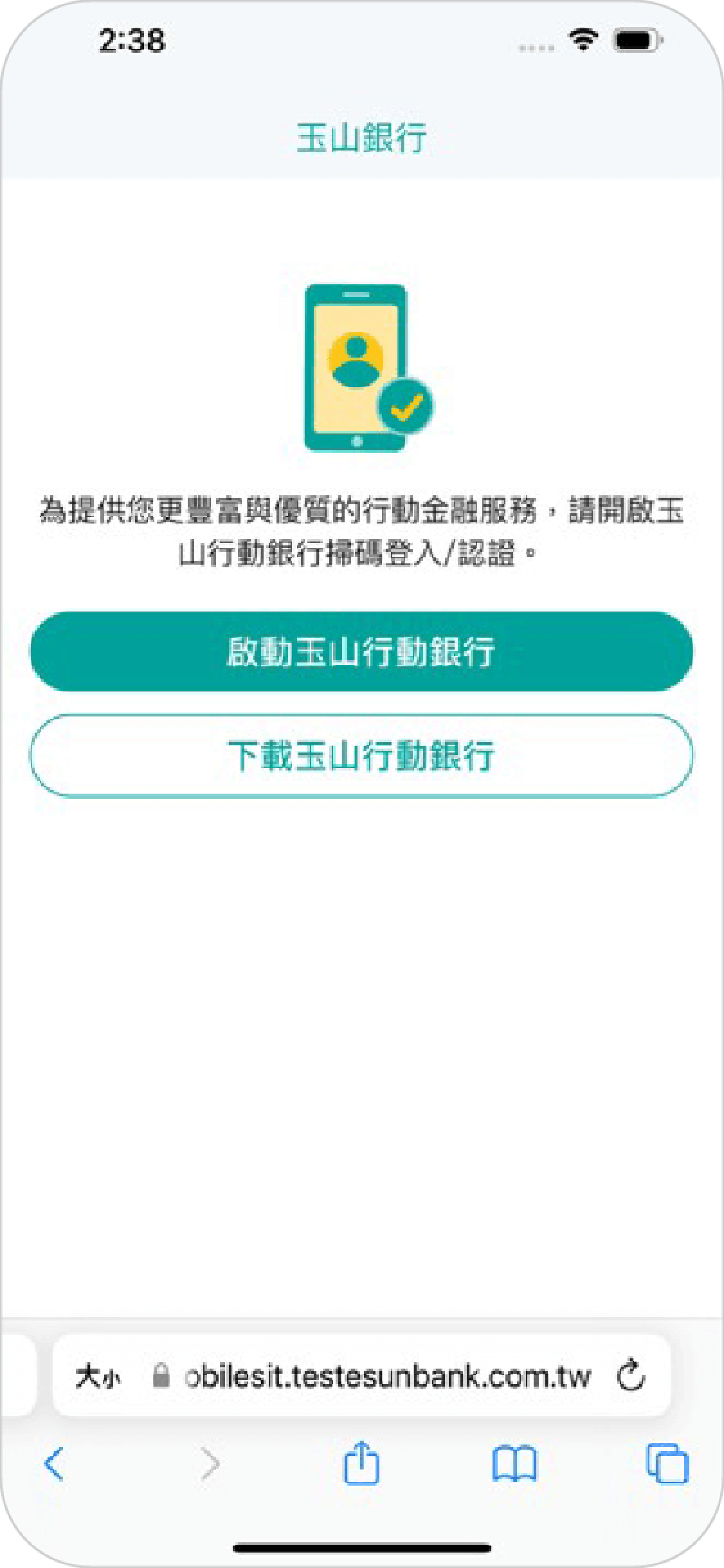Tap 啟動玉山行動銀行 button
This screenshot has width=724, height=1568.
click(x=361, y=652)
